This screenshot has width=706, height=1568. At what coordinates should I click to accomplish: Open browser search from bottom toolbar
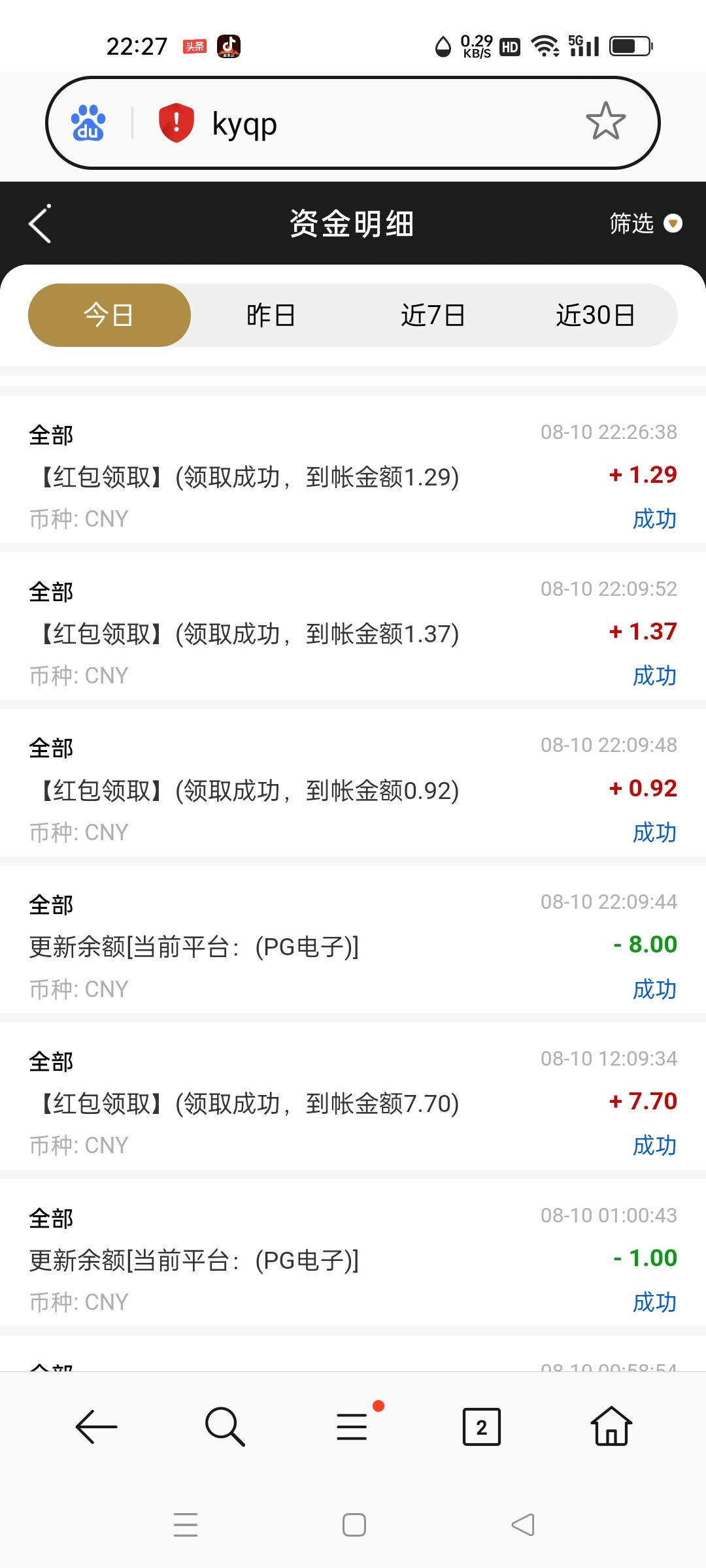coord(225,1426)
